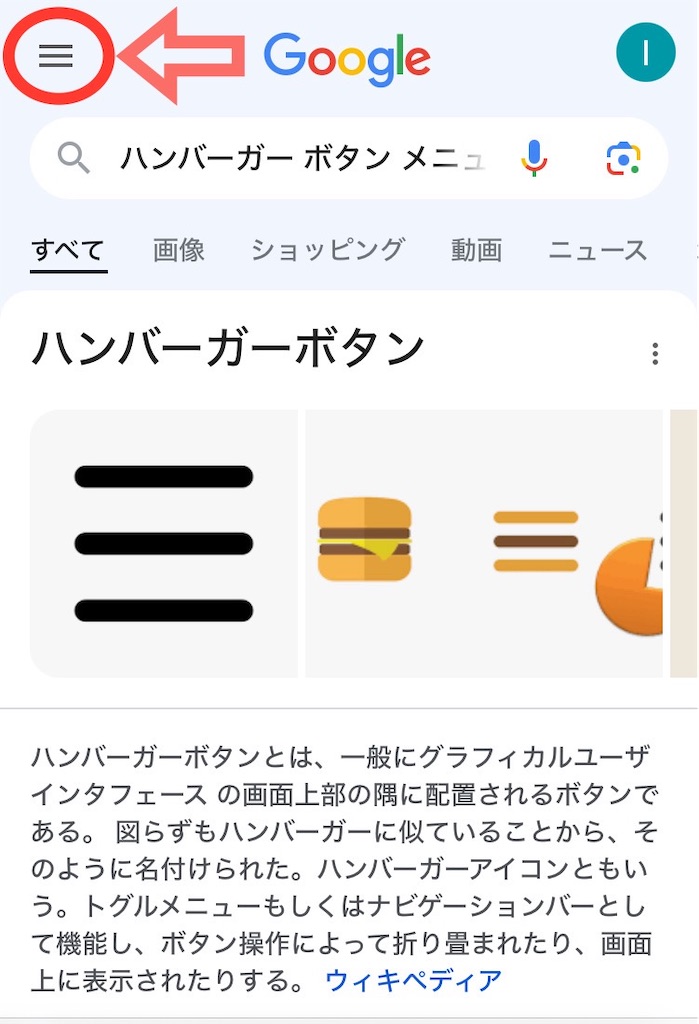
Task: Go to the Google home page logo
Action: pyautogui.click(x=347, y=58)
